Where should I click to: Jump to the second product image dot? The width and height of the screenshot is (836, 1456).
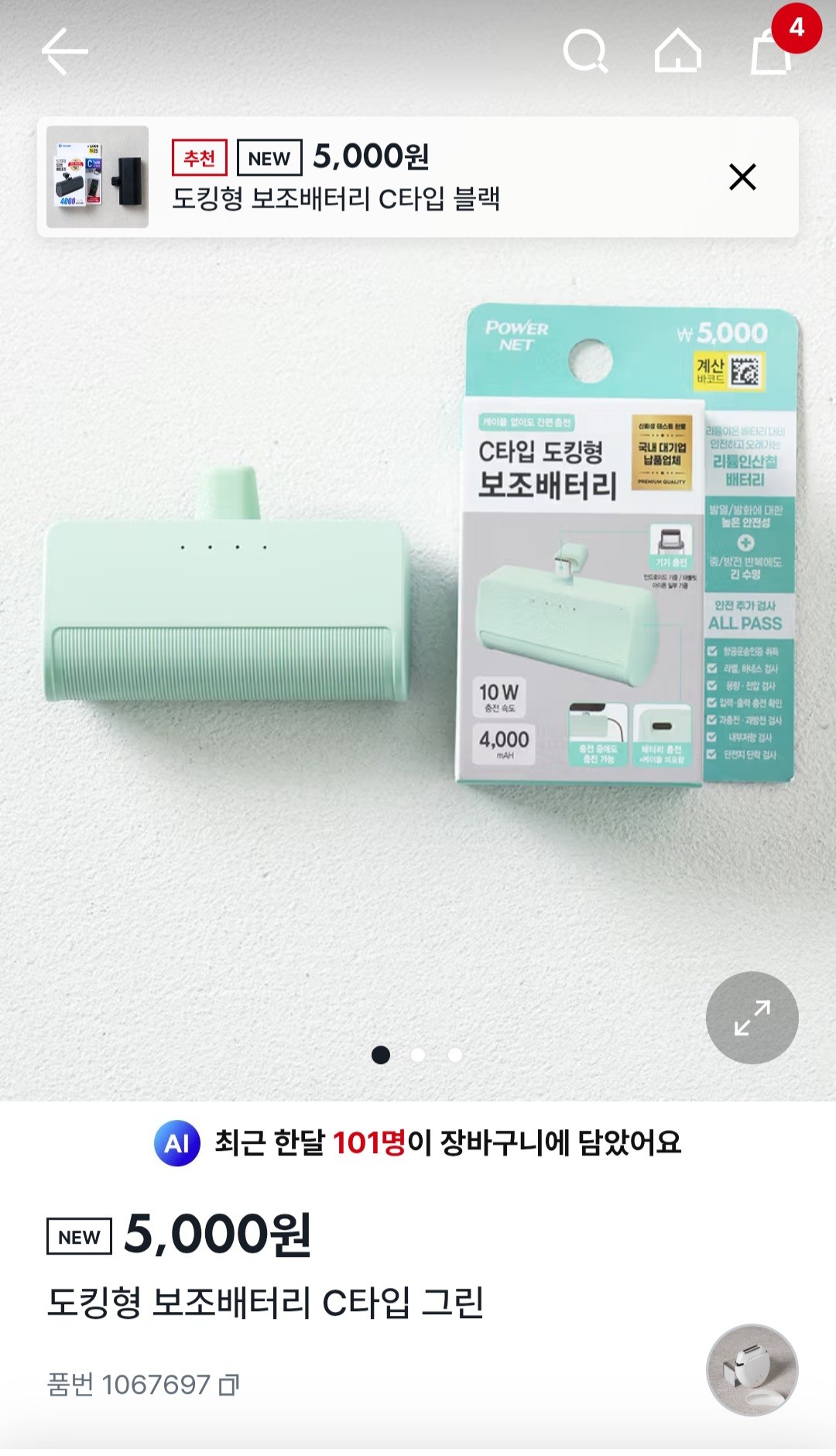coord(418,1055)
